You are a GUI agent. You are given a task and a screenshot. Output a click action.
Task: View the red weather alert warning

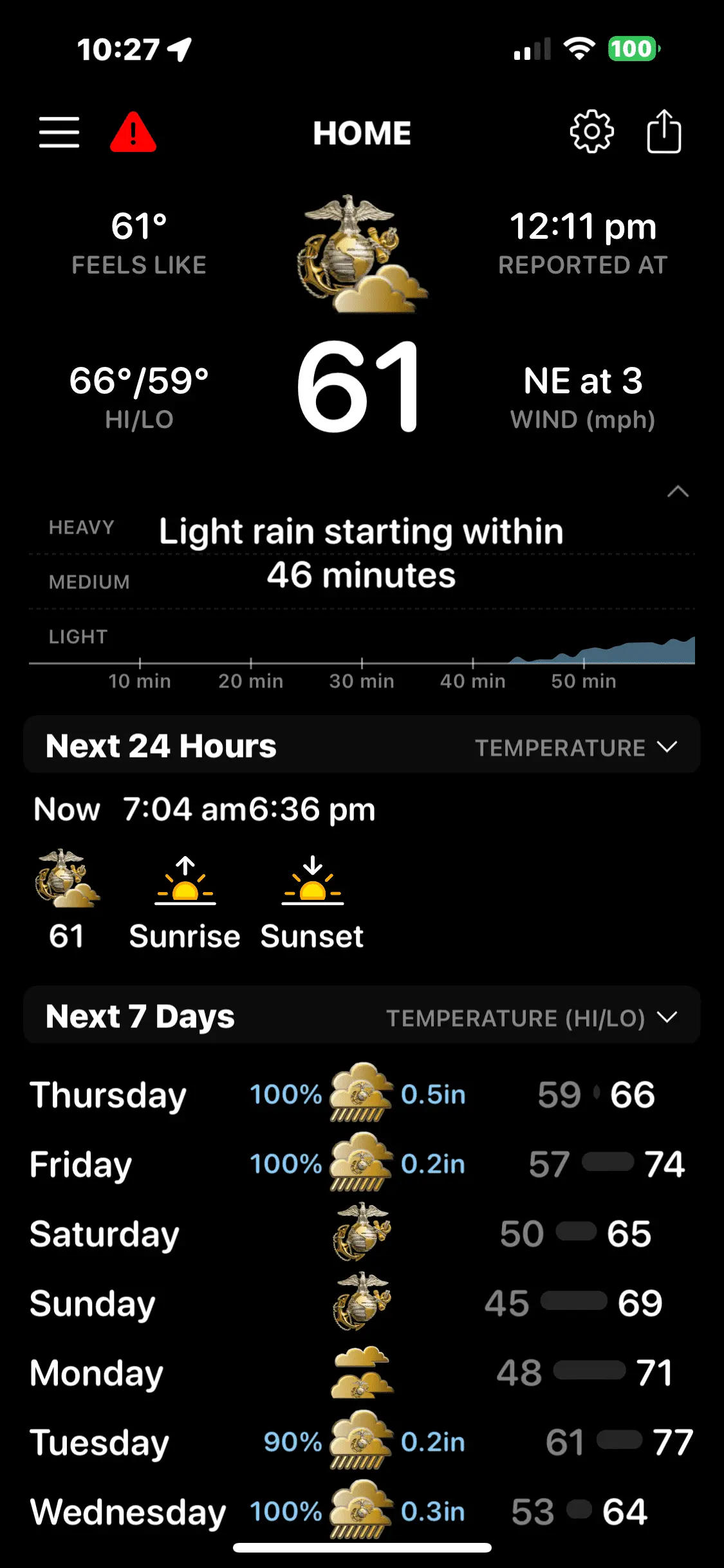pyautogui.click(x=133, y=133)
